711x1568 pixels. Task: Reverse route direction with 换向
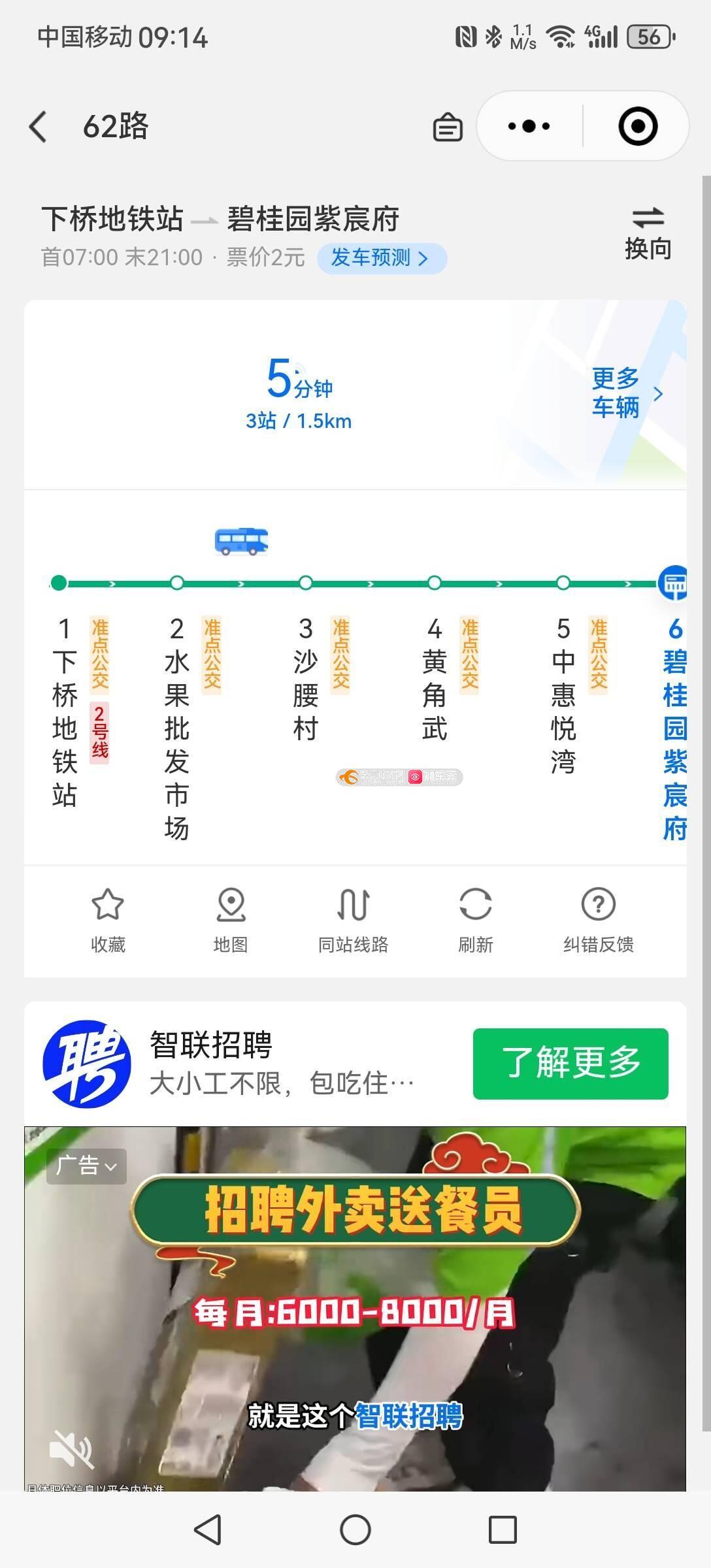coord(648,233)
